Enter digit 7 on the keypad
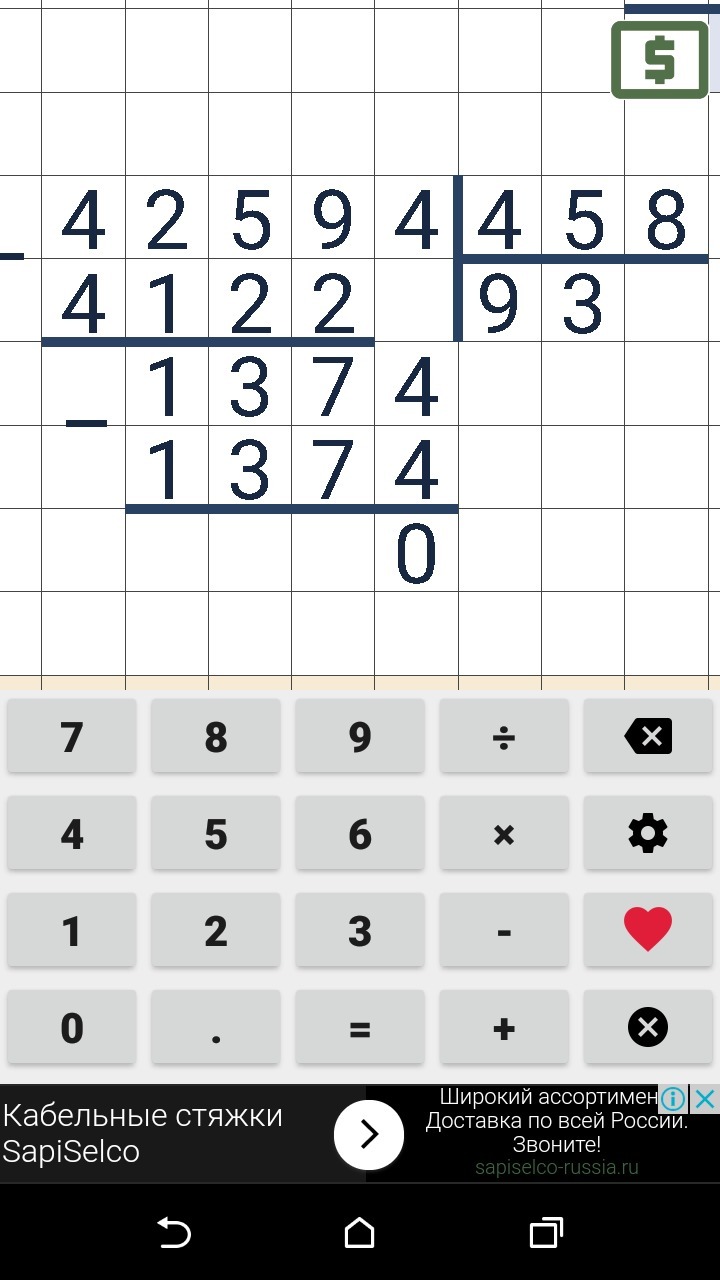Image resolution: width=720 pixels, height=1280 pixels. 72,736
